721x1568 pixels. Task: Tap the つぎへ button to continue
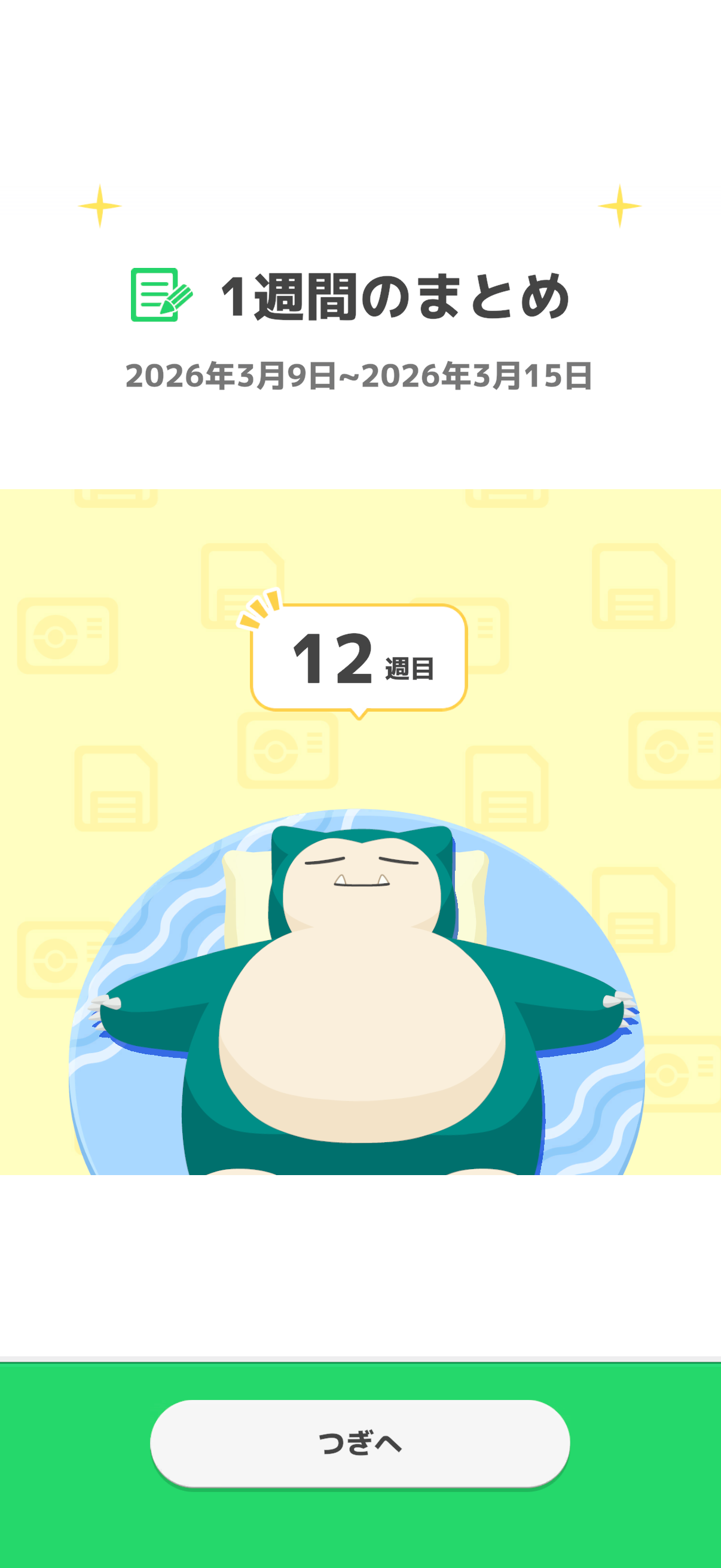[x=359, y=1442]
